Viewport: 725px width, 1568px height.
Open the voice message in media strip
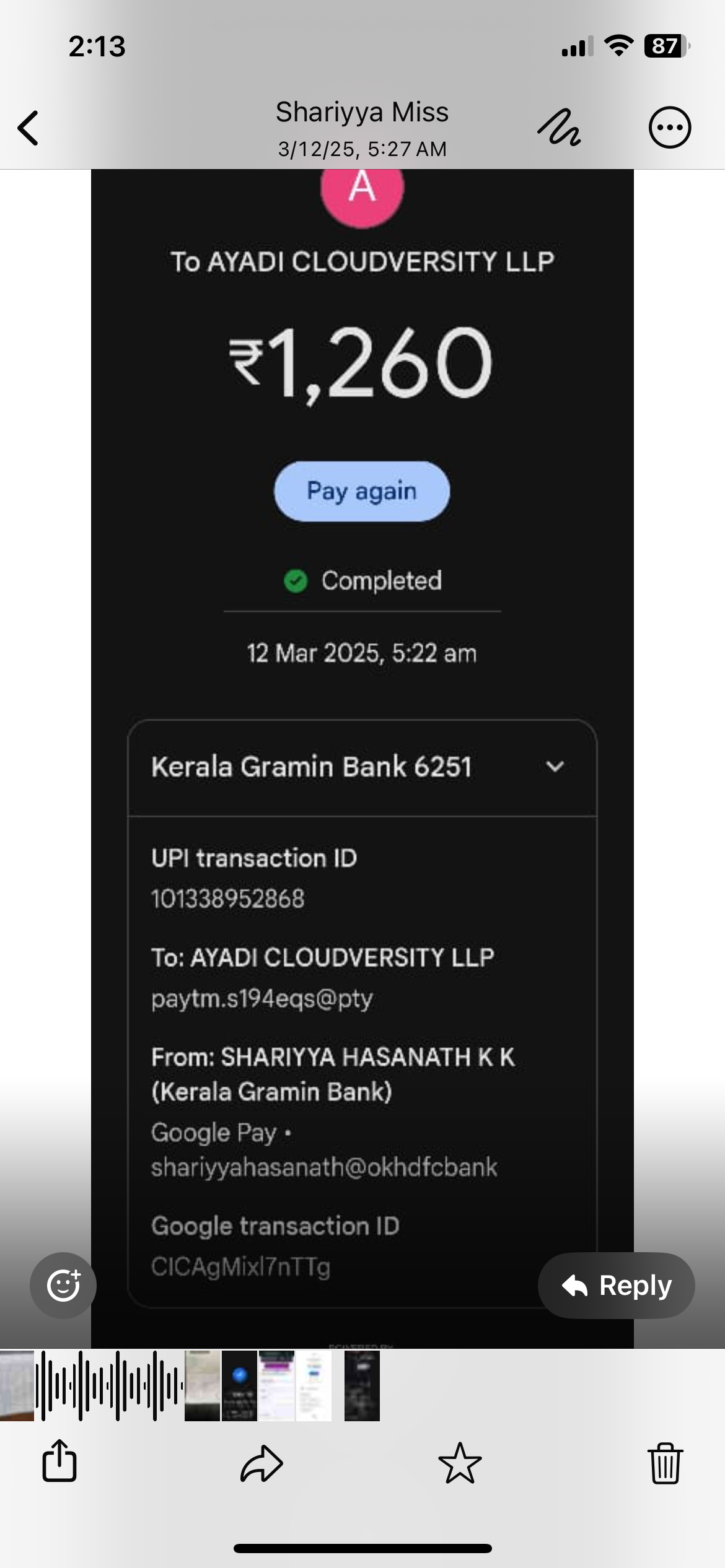(109, 1386)
